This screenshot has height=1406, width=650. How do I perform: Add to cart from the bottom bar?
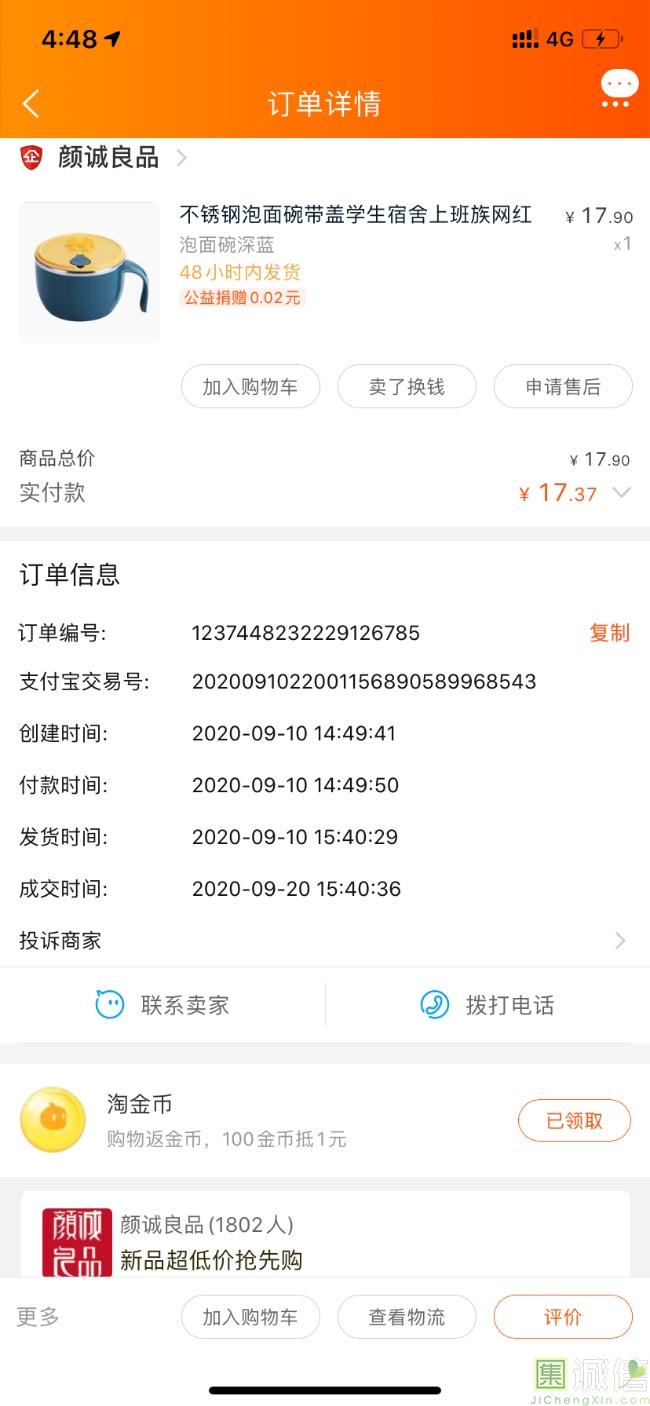[250, 1317]
